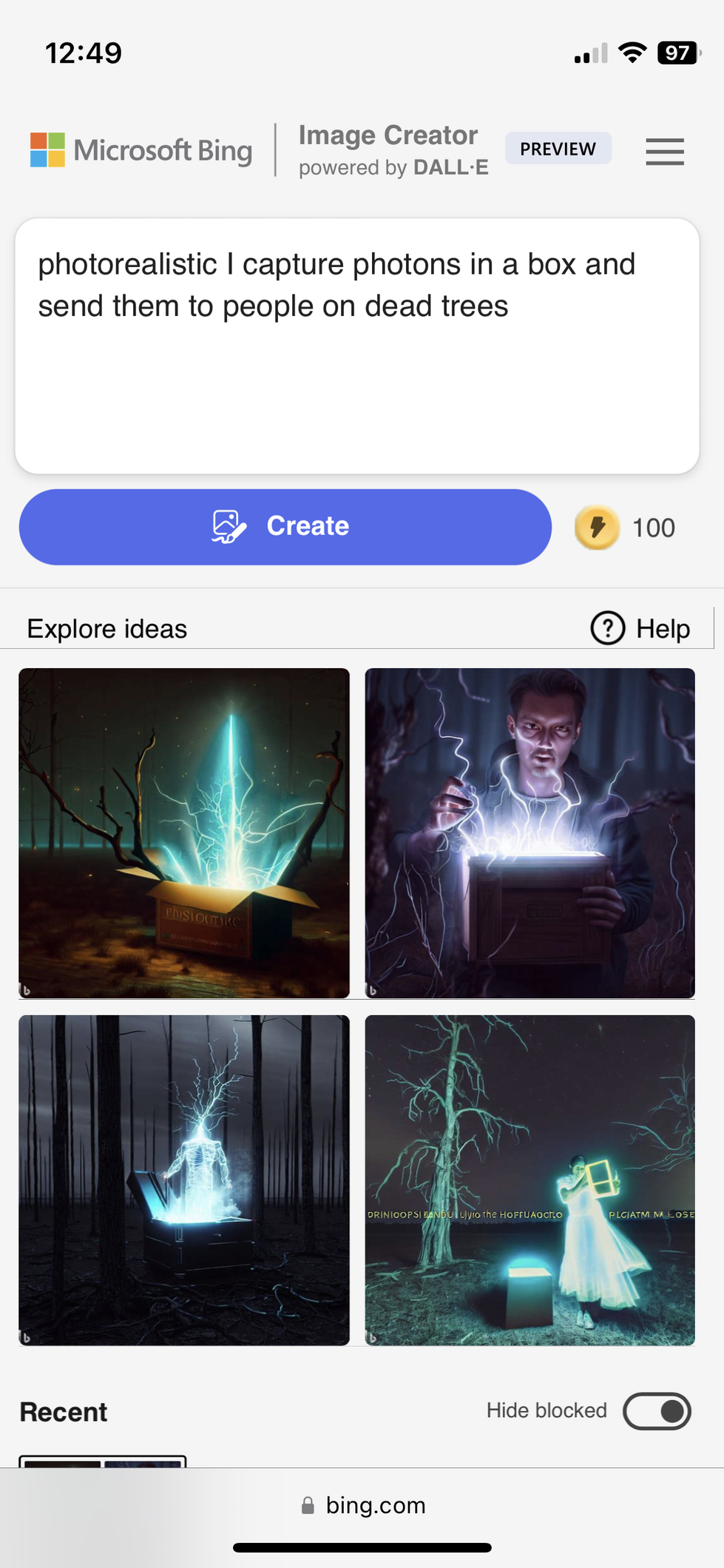Tap the Microsoft Bing logo link
The image size is (724, 1568).
(x=141, y=150)
